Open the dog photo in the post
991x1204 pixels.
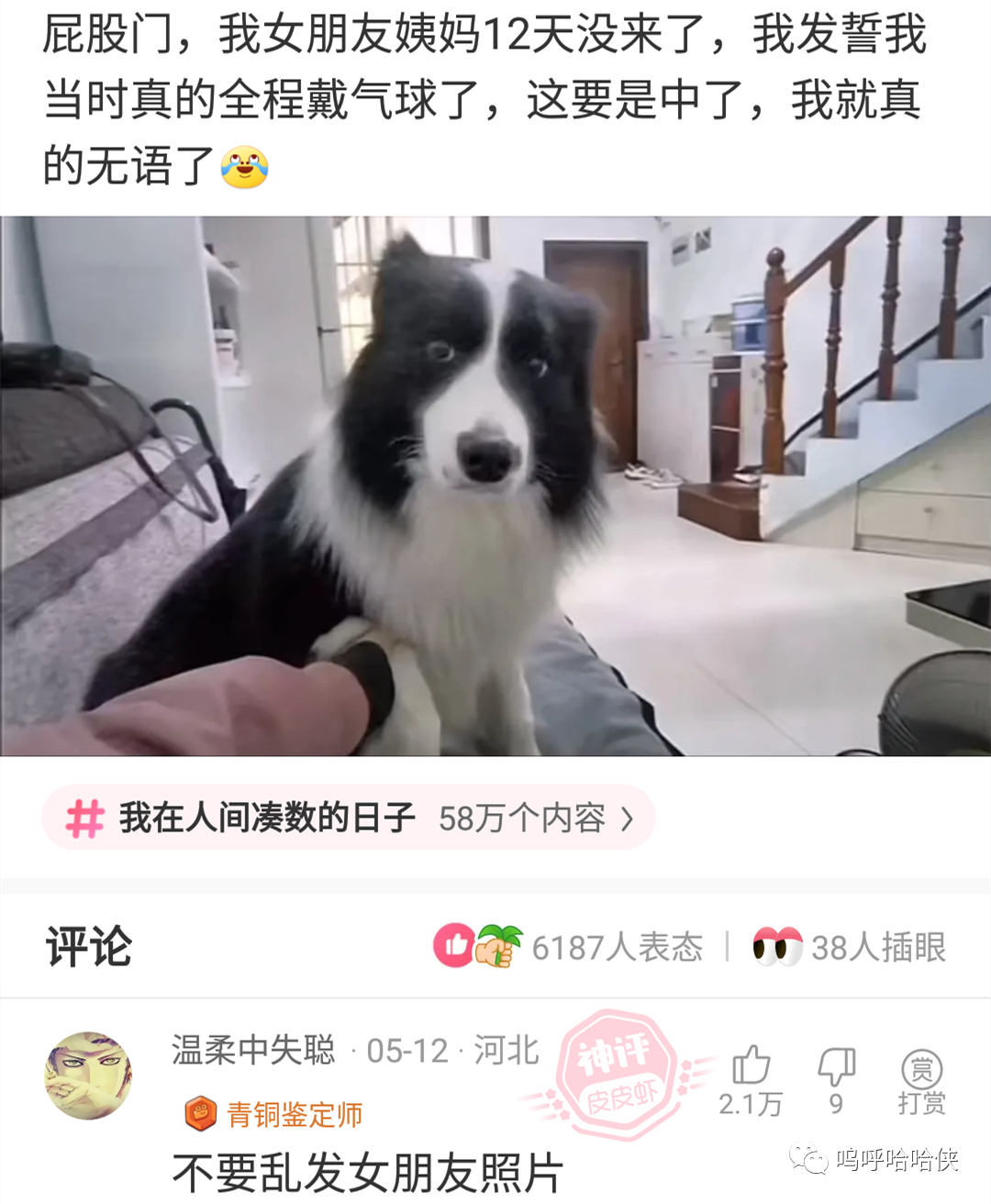(x=495, y=486)
